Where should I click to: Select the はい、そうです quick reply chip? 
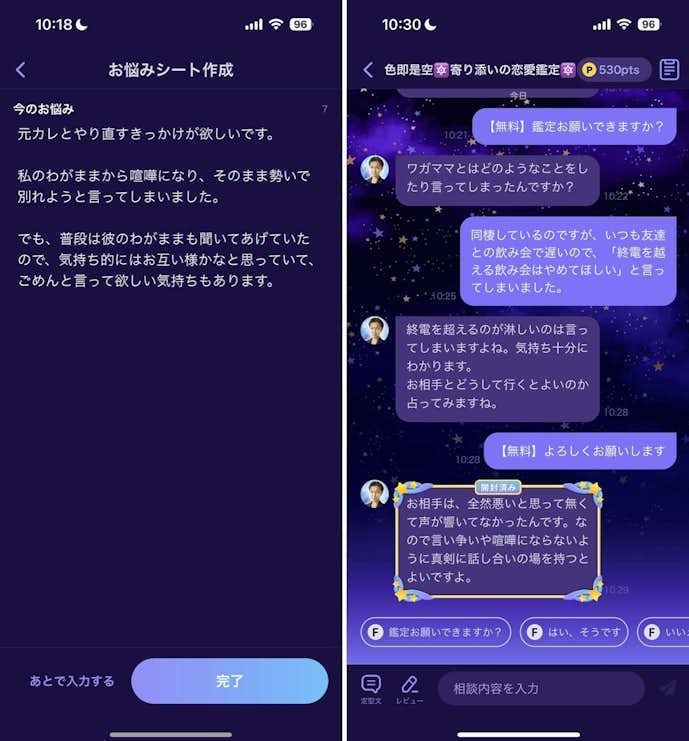tap(574, 632)
